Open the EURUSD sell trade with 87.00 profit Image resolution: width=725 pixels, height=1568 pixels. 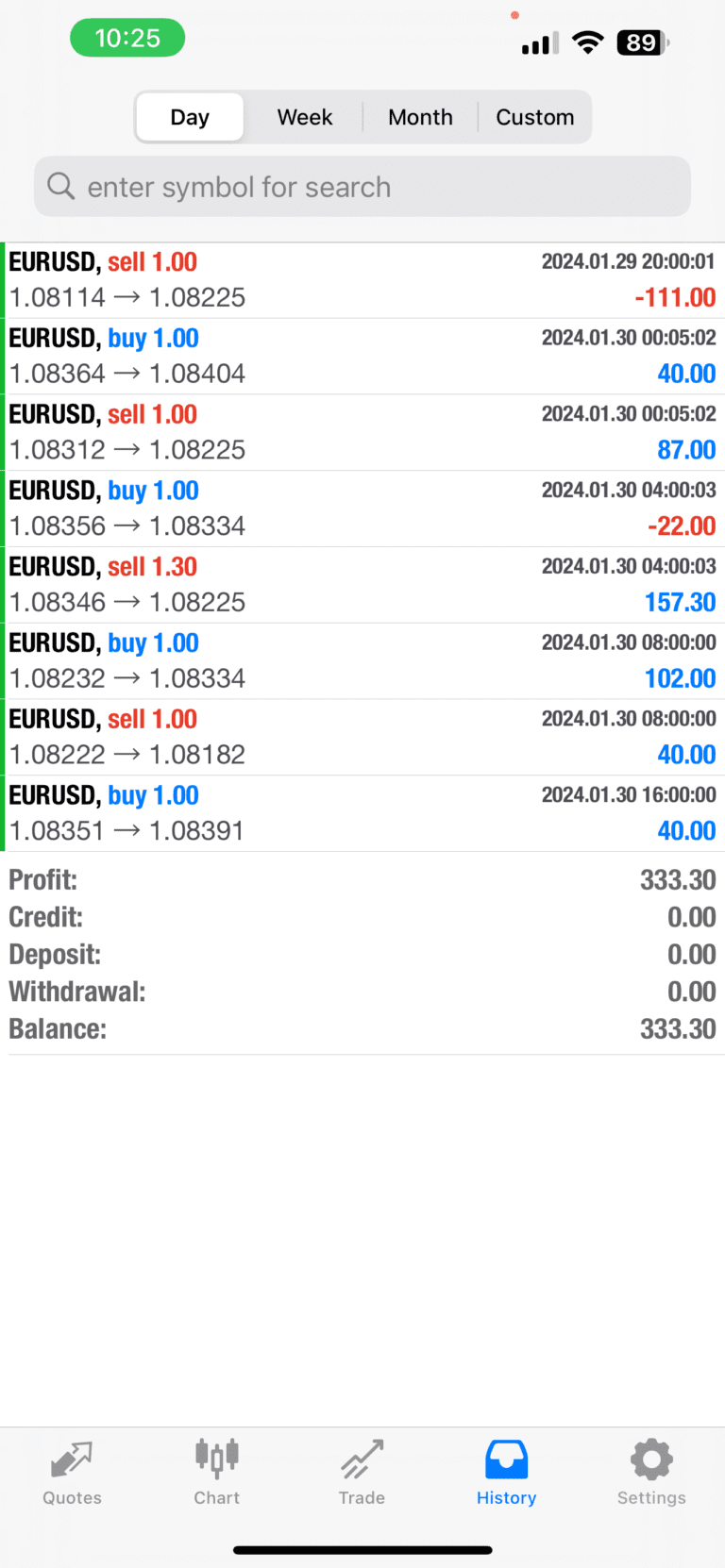(362, 432)
